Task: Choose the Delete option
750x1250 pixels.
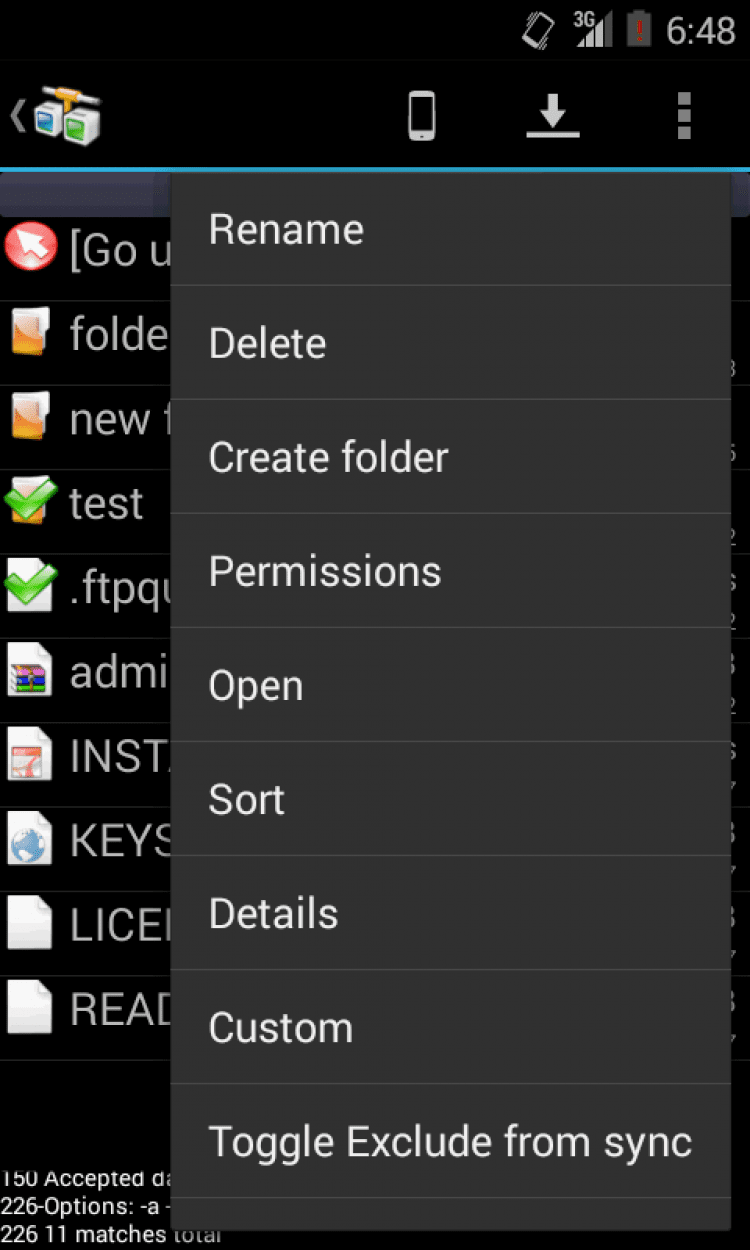Action: click(450, 343)
